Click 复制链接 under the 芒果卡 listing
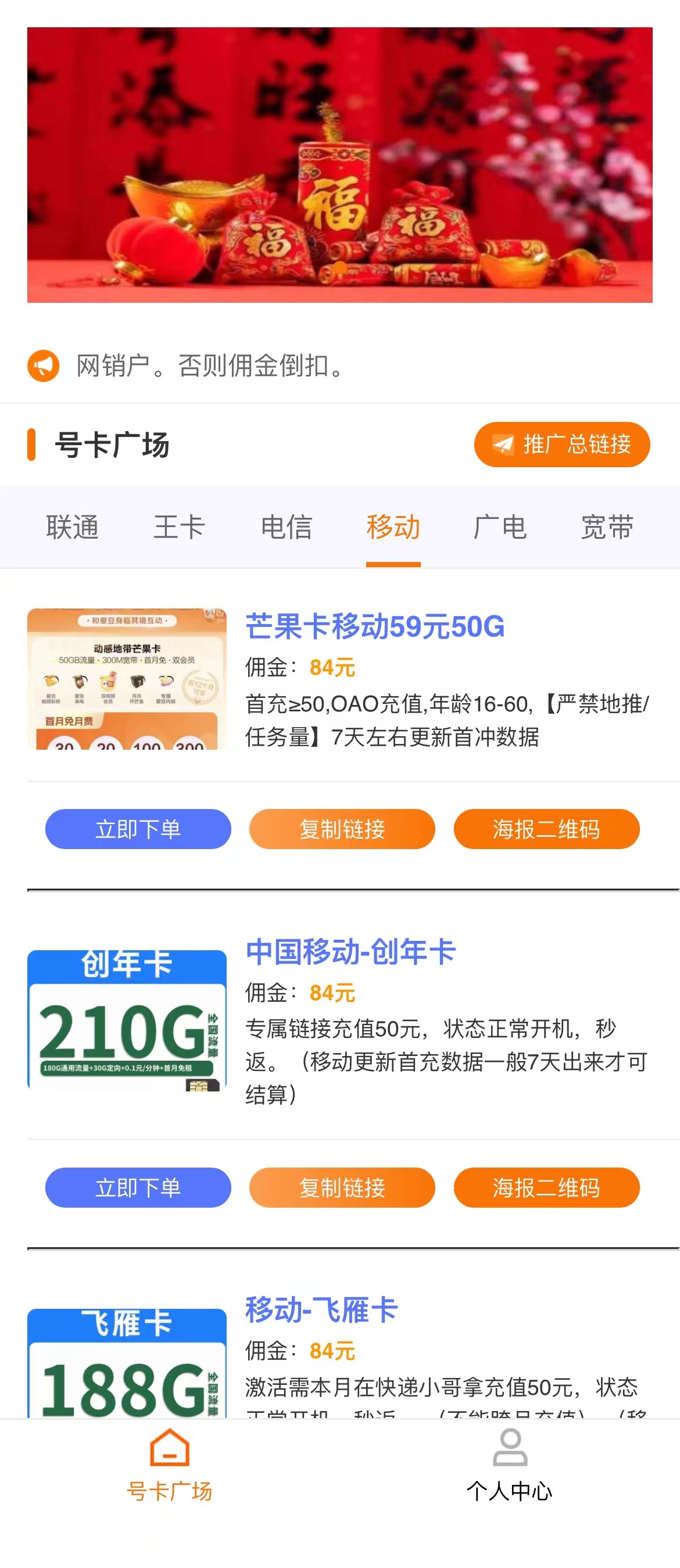This screenshot has height=1568, width=680. [x=342, y=828]
